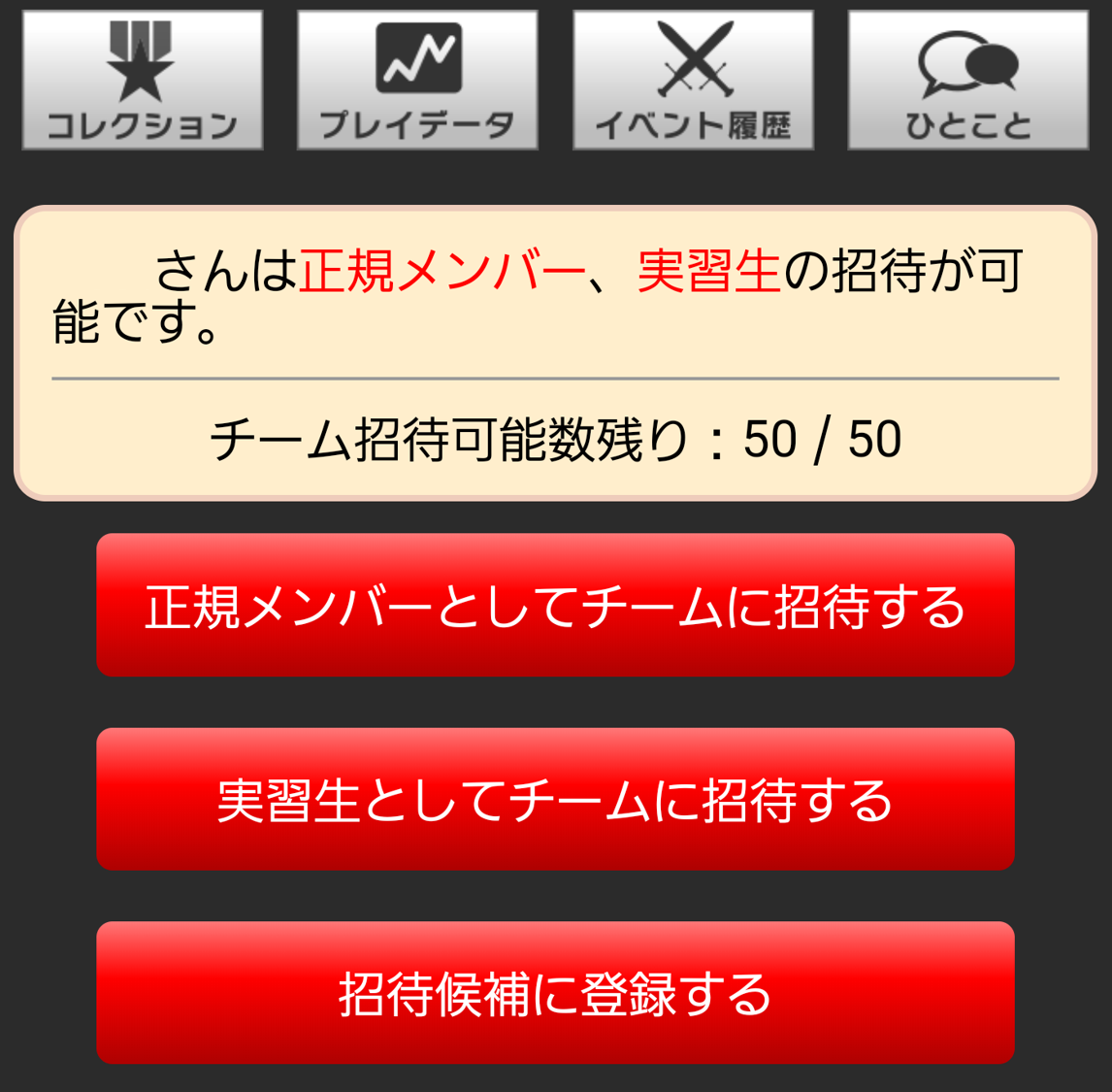Open the コレクション section
Viewport: 1112px width, 1092px height.
pos(143,81)
